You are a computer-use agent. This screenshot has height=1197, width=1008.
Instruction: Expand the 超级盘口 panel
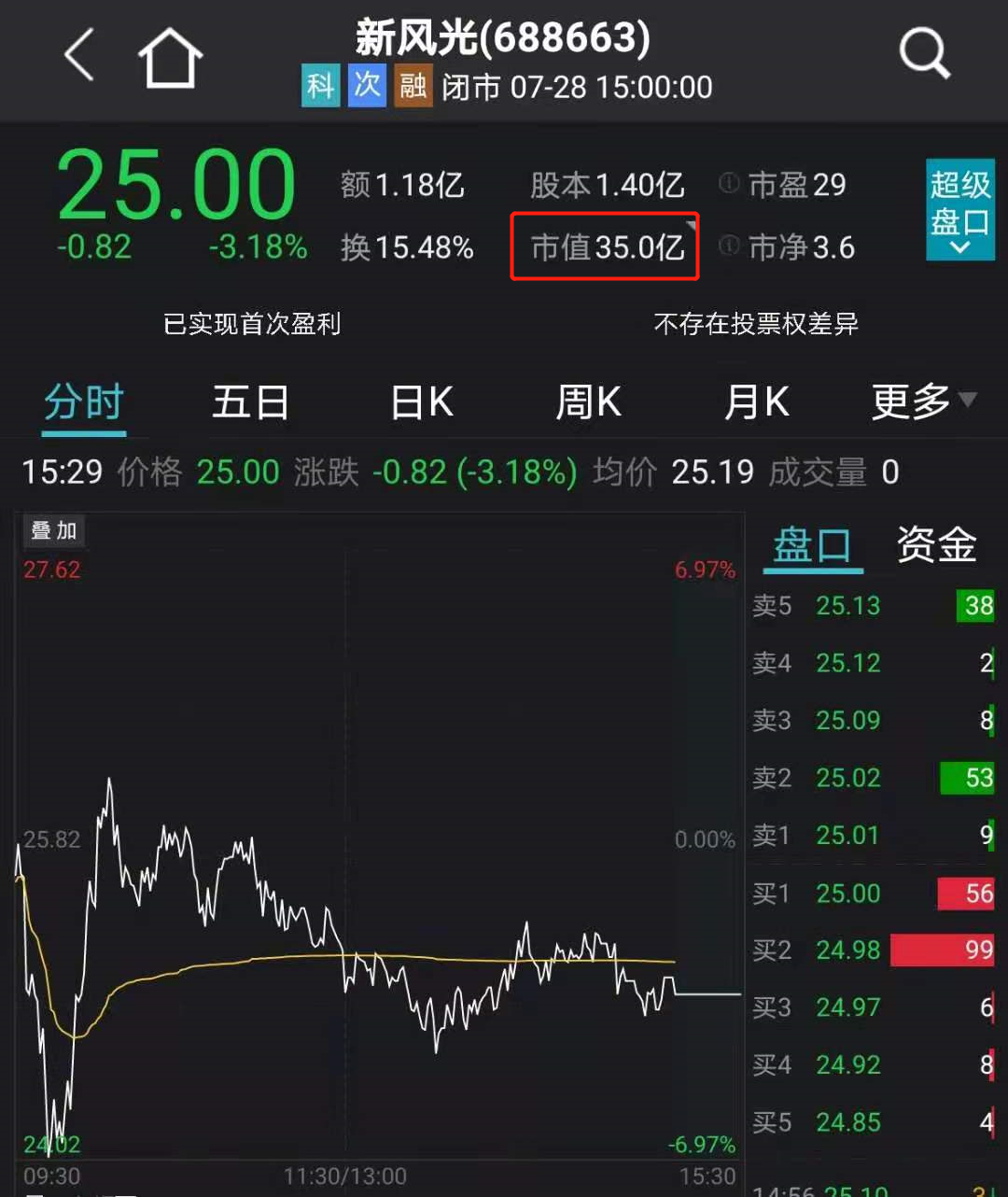[x=959, y=210]
